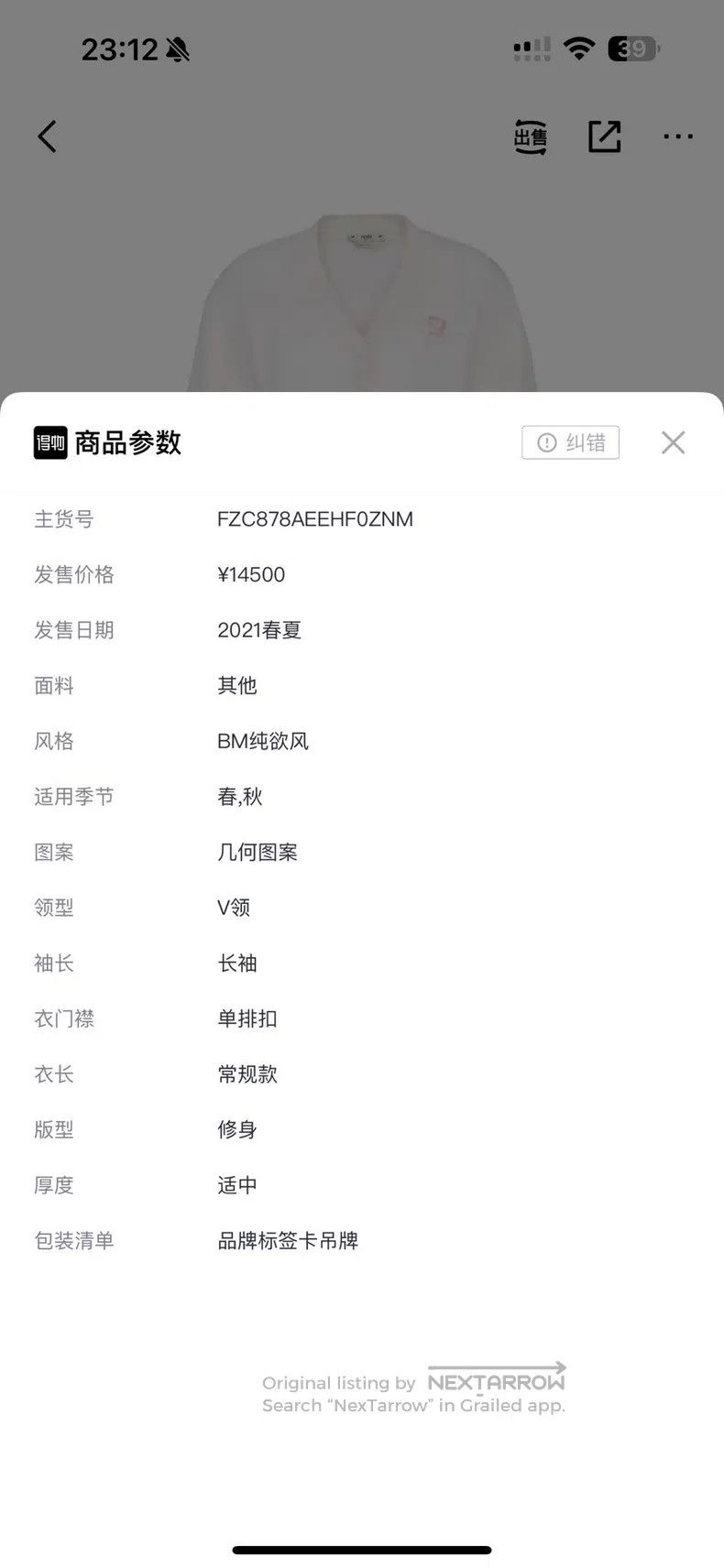Viewport: 724px width, 1568px height.
Task: Close the 商品参数 panel
Action: point(673,442)
